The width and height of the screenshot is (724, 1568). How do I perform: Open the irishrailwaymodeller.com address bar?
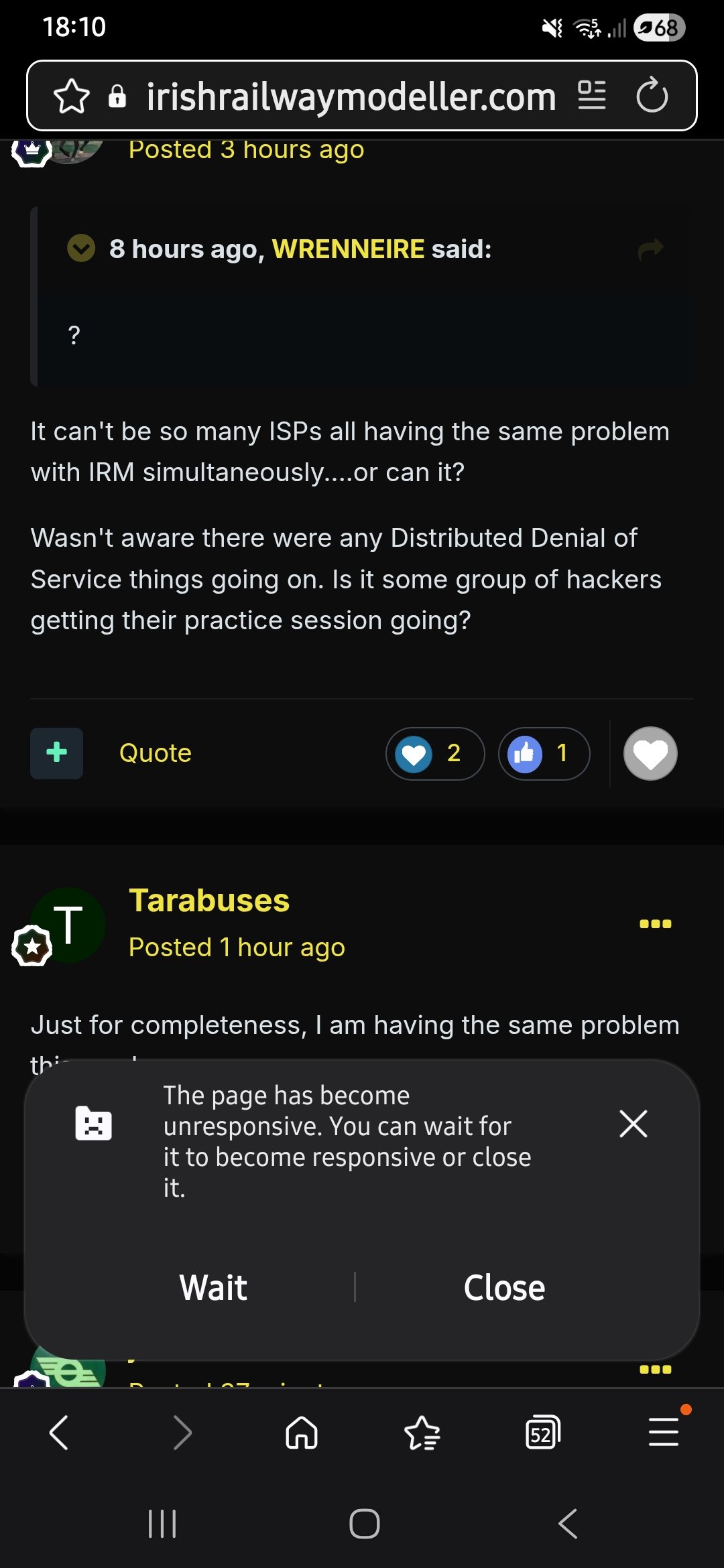click(351, 96)
